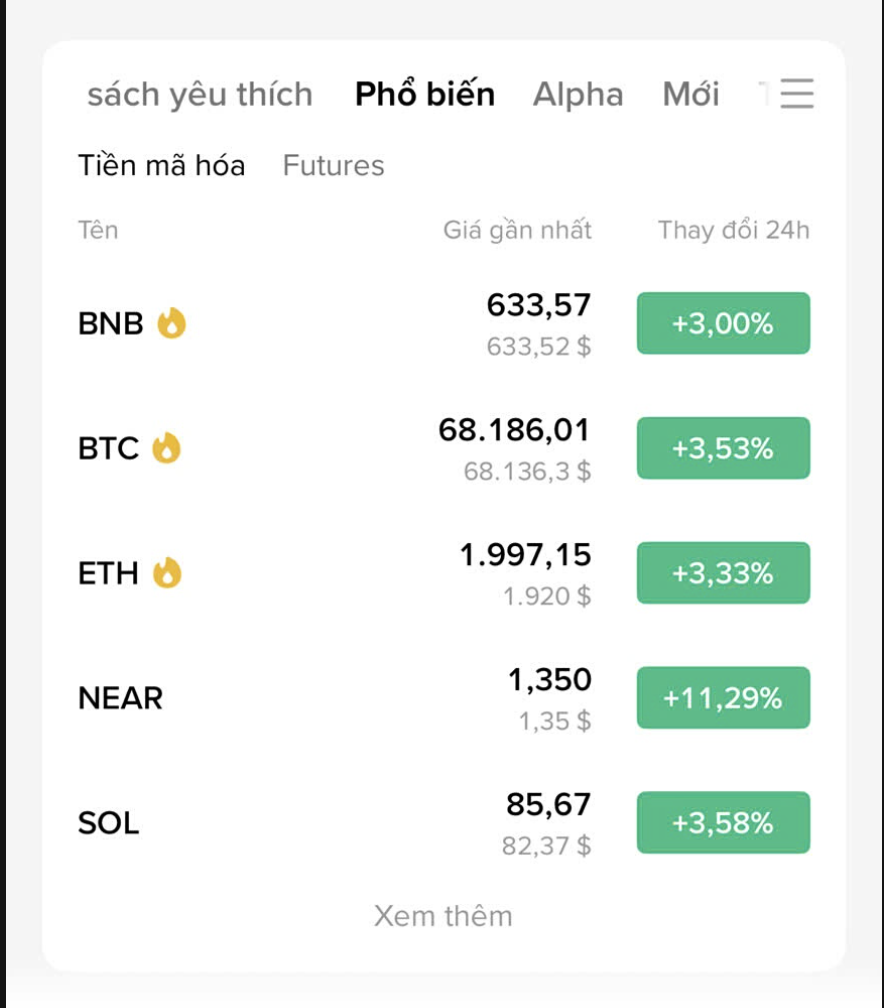884x1008 pixels.
Task: Open the NEAR coin row
Action: (x=121, y=698)
